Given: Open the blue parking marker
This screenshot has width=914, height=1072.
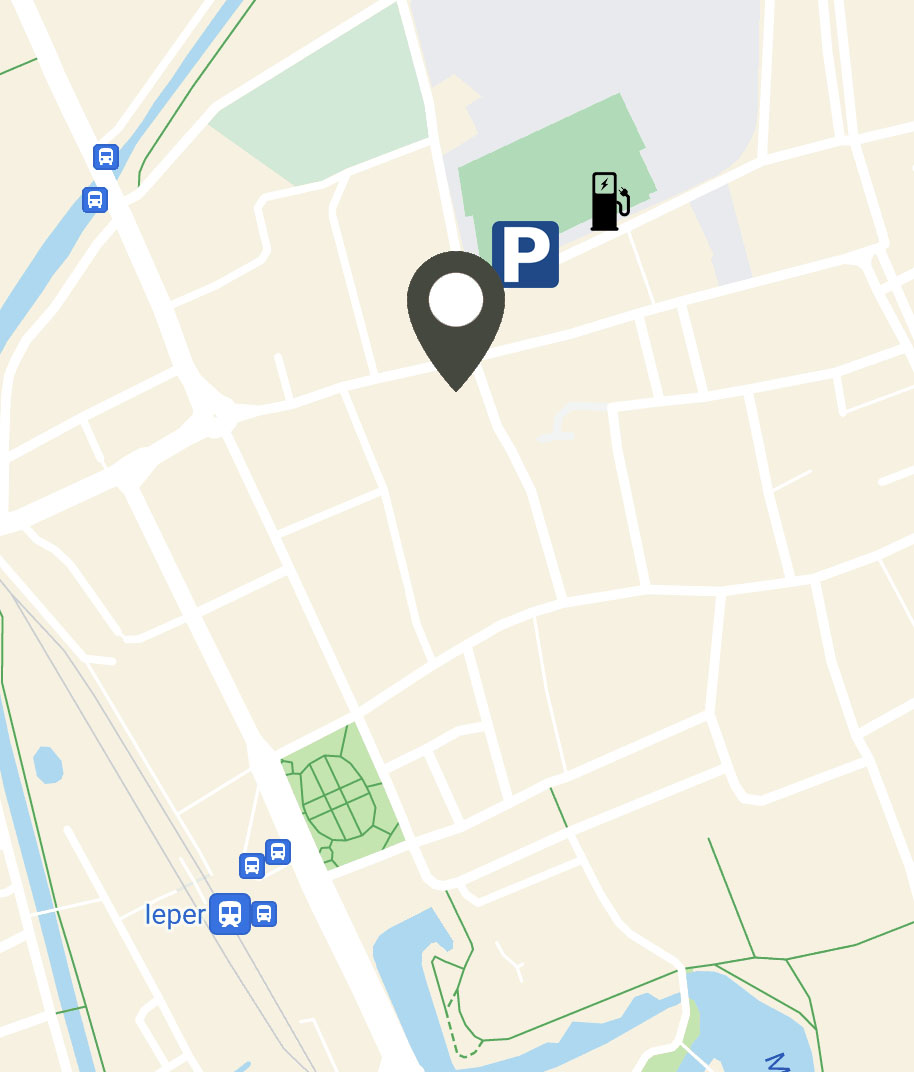Looking at the screenshot, I should (525, 254).
